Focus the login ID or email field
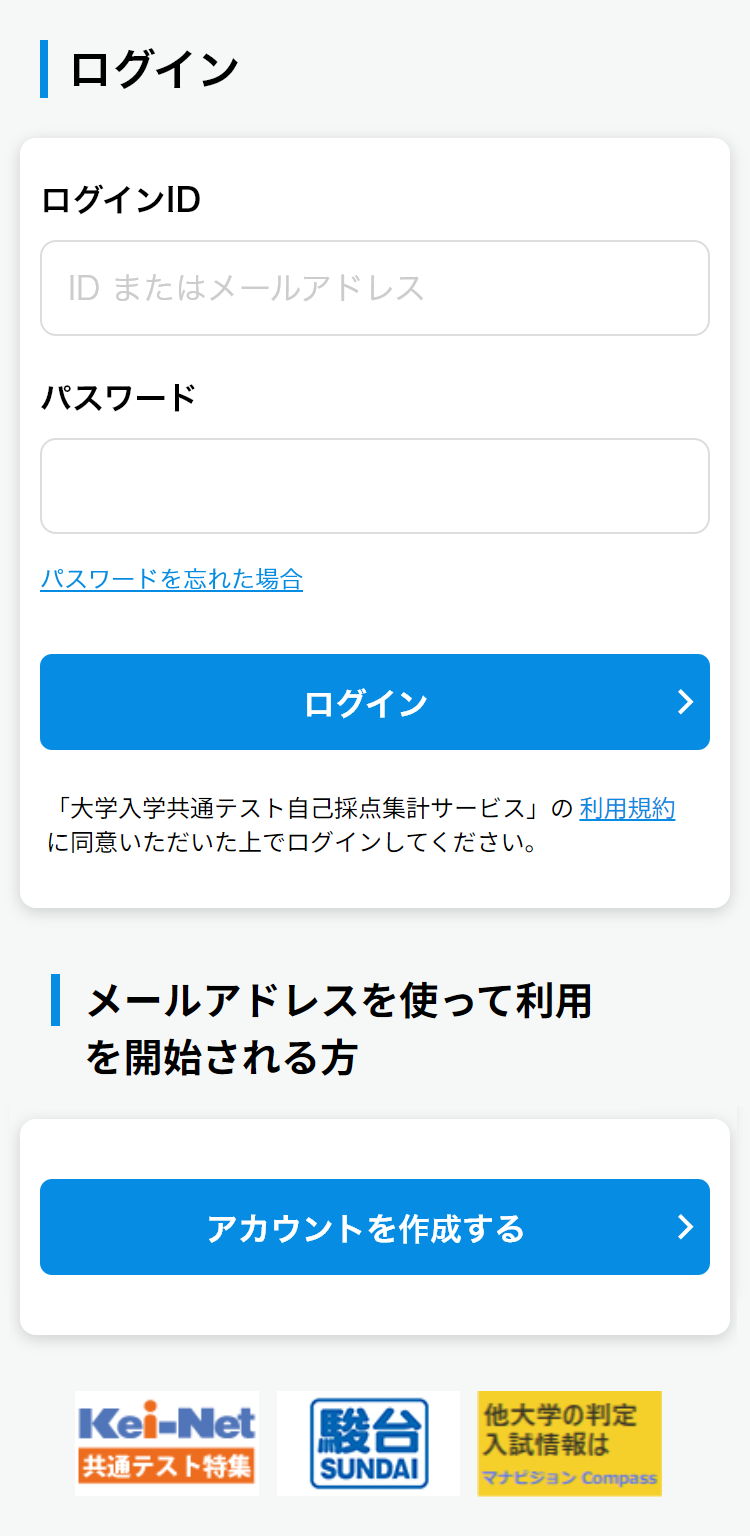The width and height of the screenshot is (750, 1536). point(374,288)
